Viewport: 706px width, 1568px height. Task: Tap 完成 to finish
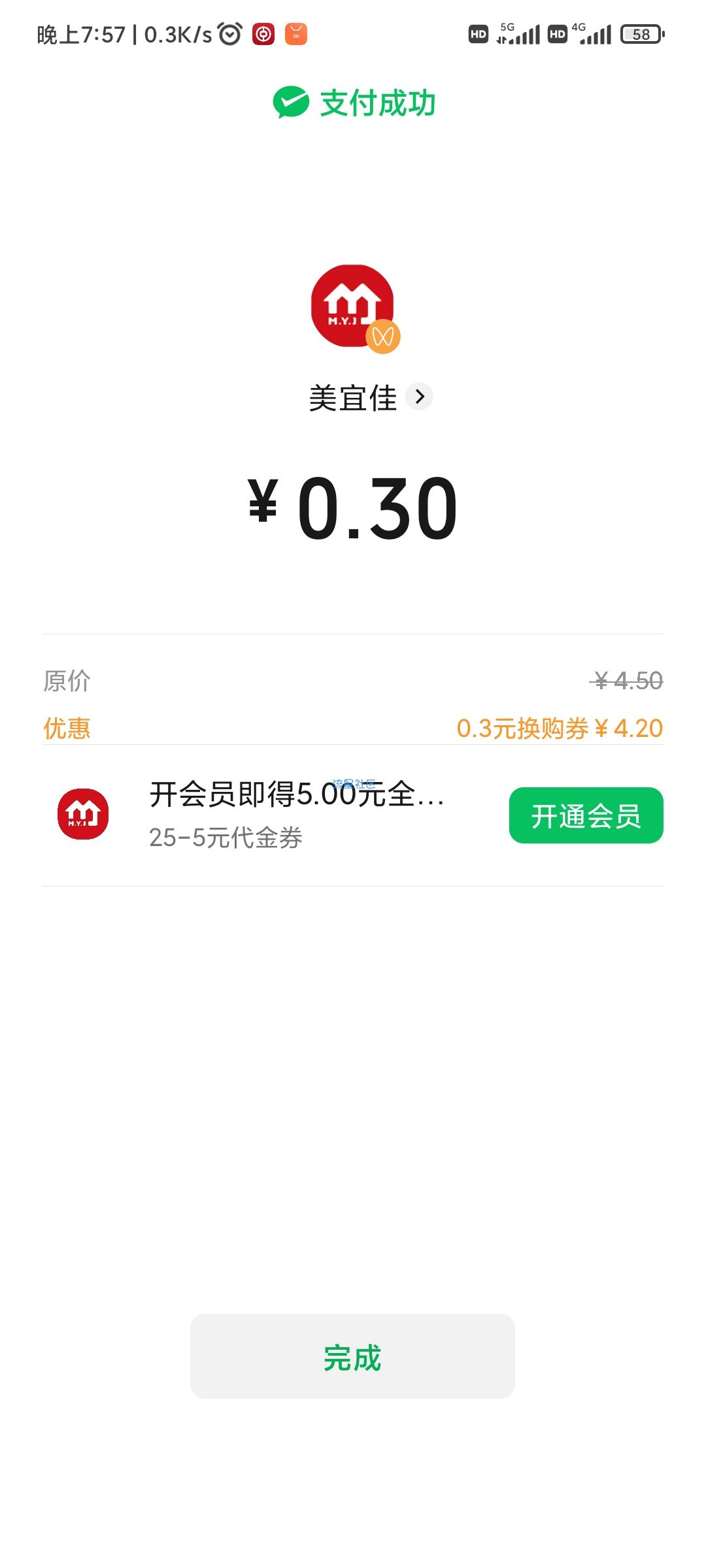point(352,1356)
